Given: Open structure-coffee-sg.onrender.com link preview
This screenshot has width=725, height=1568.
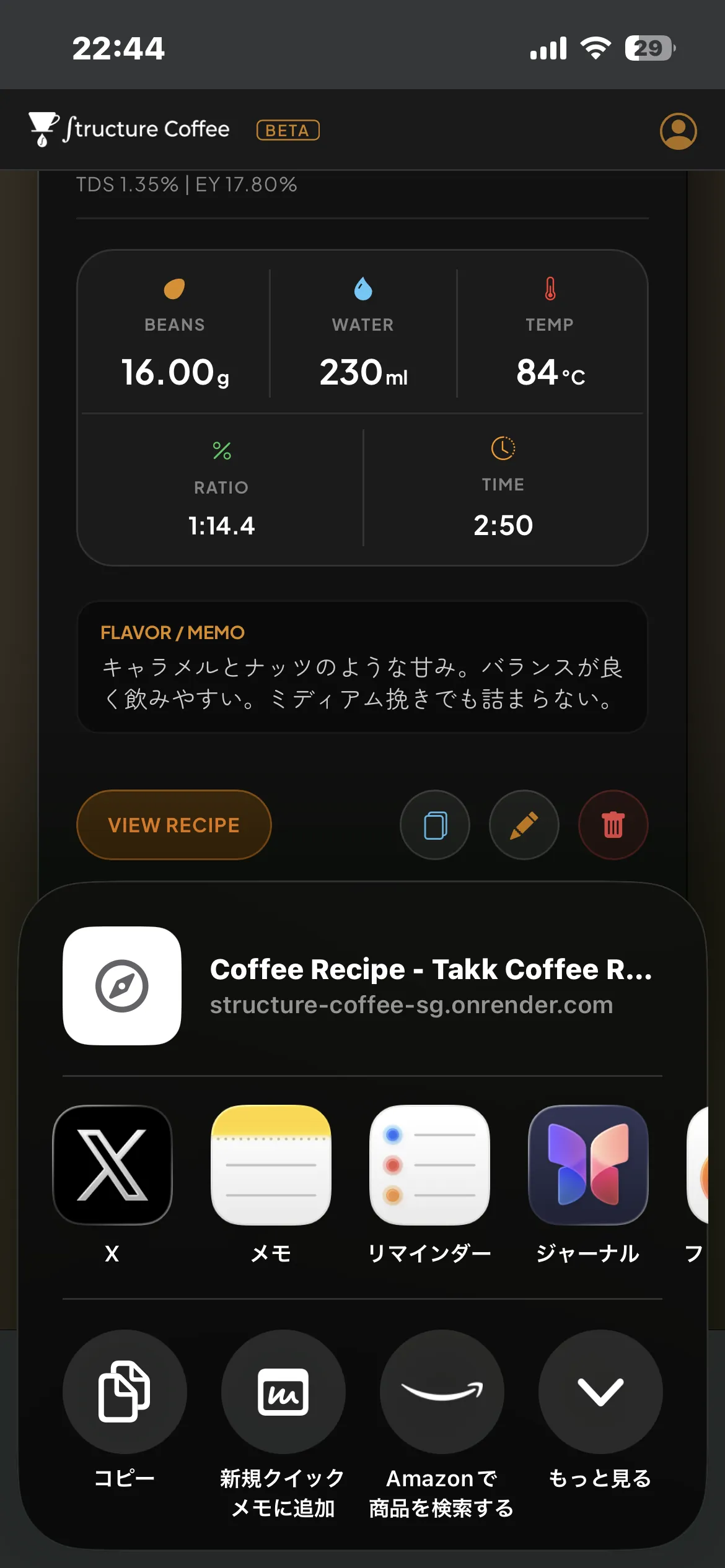Looking at the screenshot, I should 410,1004.
